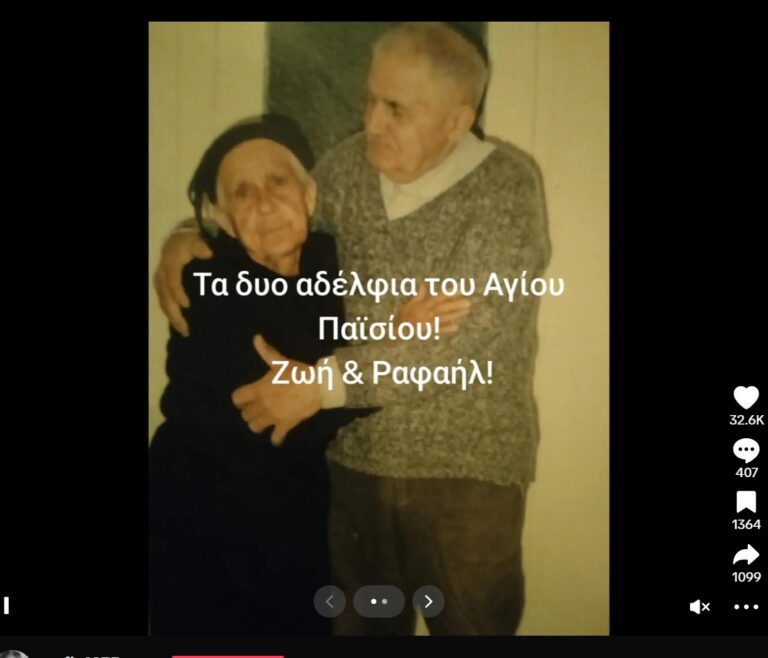Bookmark this post
The image size is (768, 658).
click(746, 502)
